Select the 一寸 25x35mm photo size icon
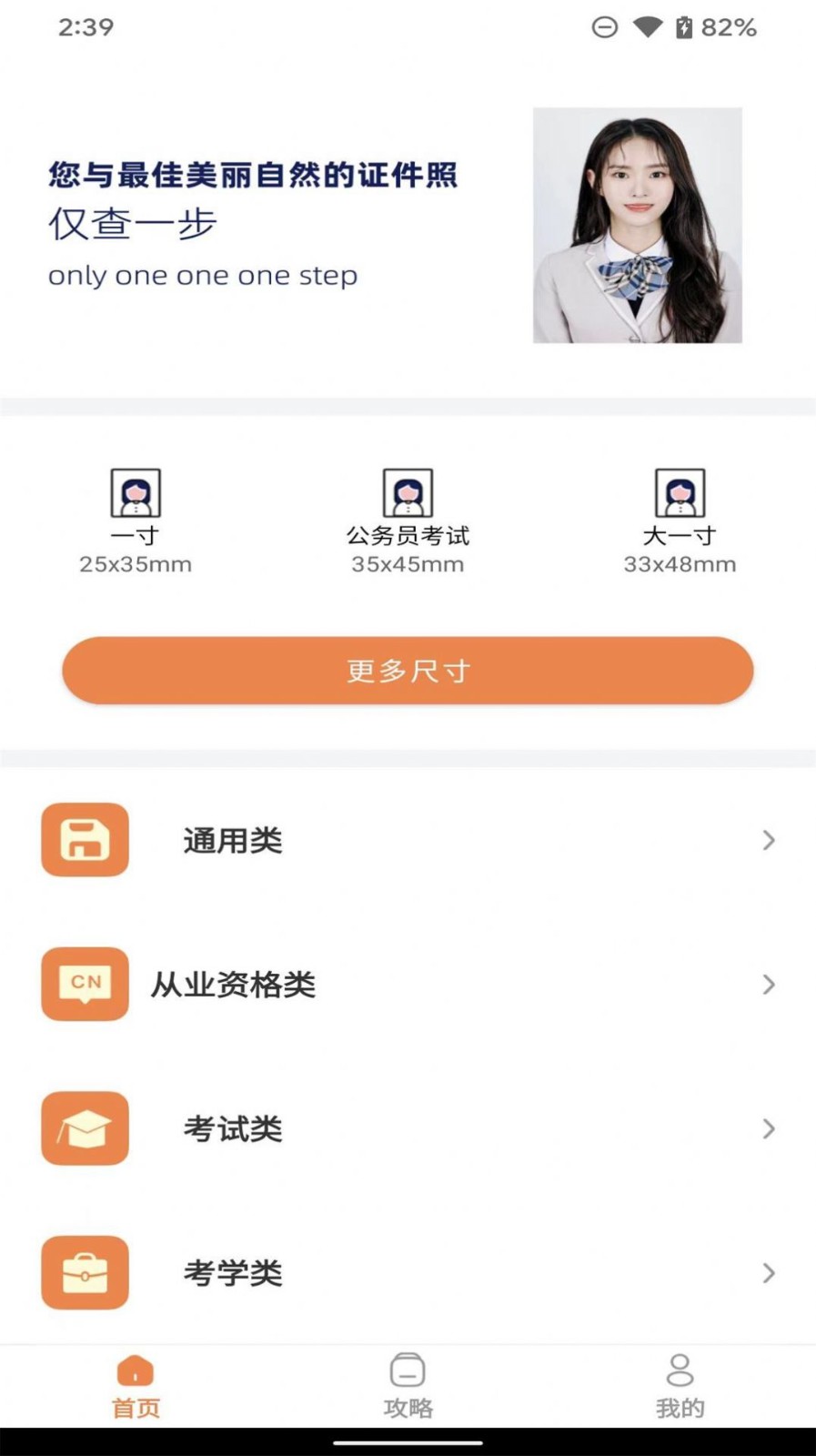The image size is (816, 1456). tap(136, 492)
